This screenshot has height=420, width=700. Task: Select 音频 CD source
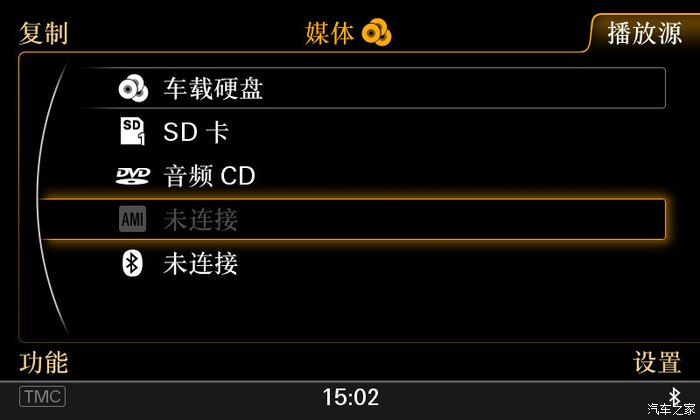click(x=209, y=177)
